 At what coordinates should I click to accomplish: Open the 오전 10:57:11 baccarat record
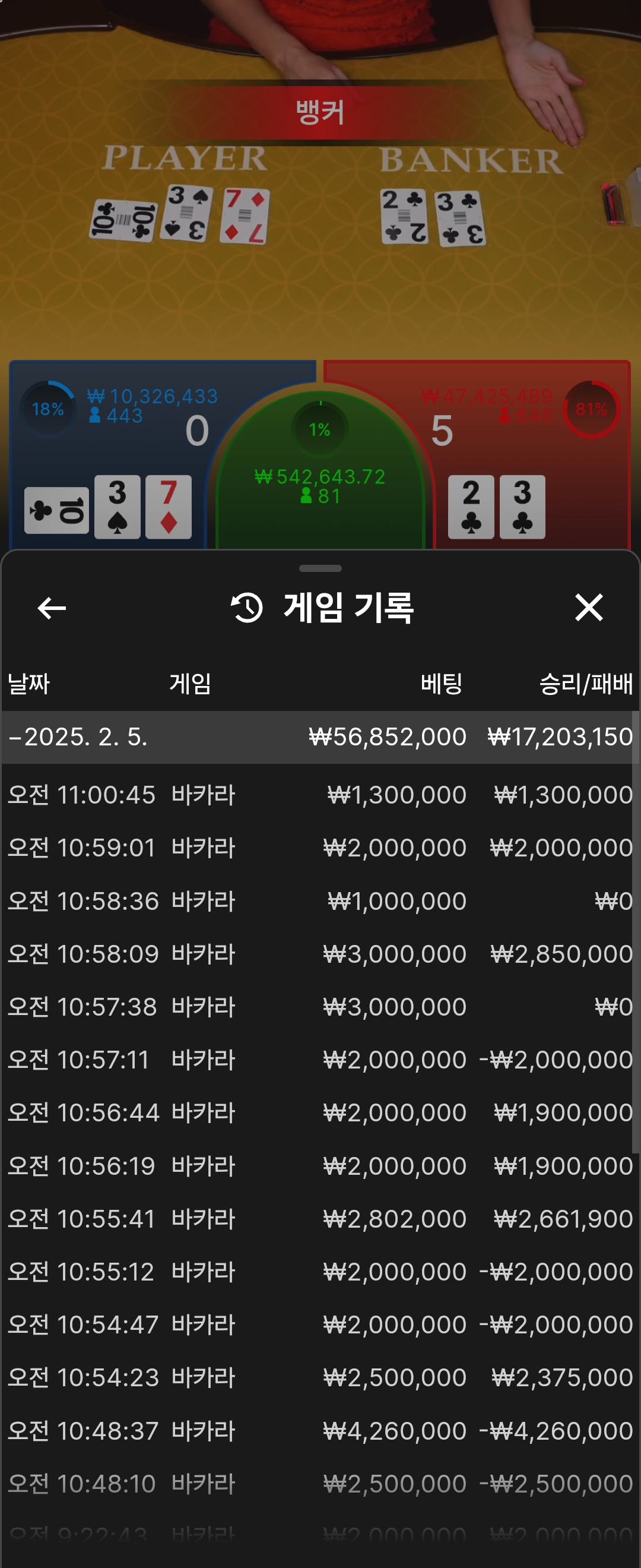tap(320, 1060)
